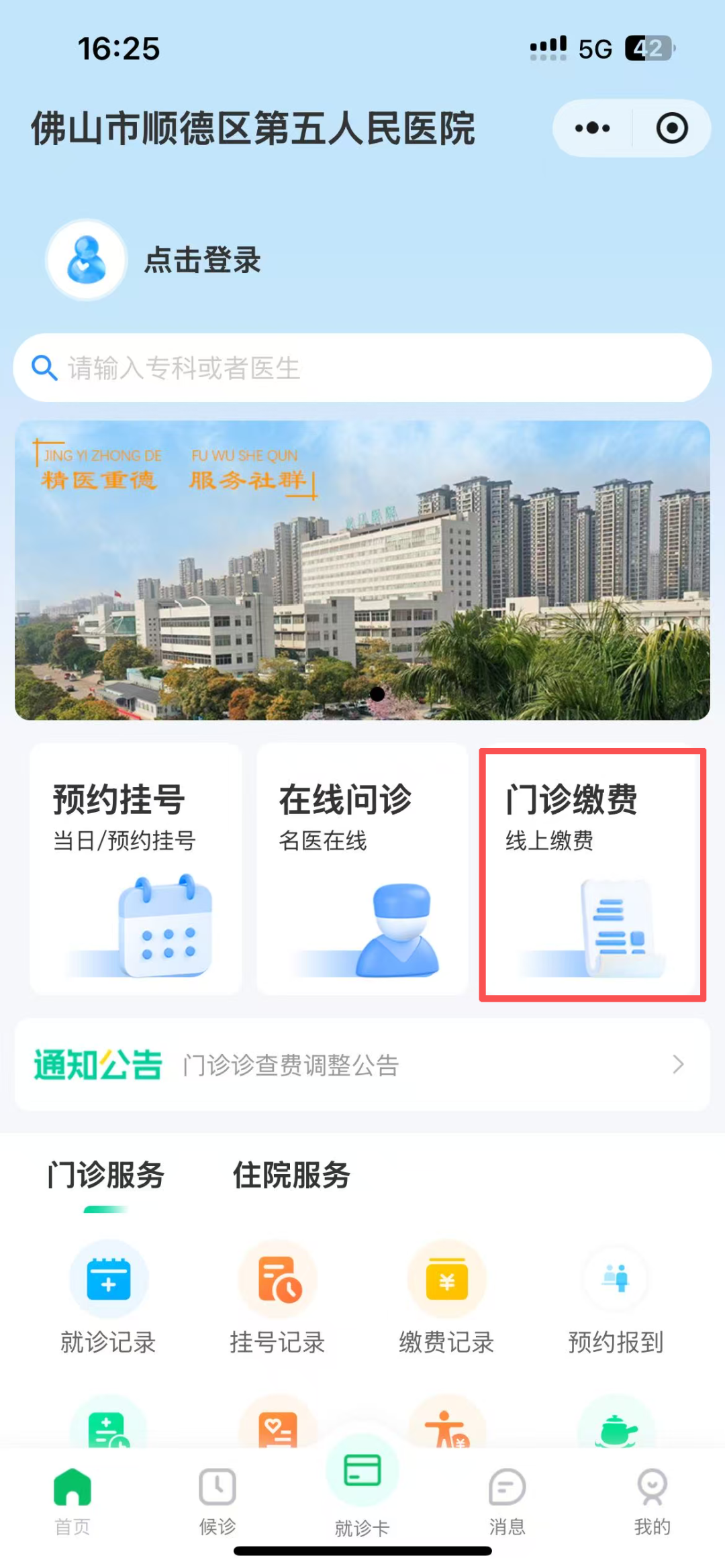Select the 门诊服务 tab
725x1568 pixels.
106,1175
